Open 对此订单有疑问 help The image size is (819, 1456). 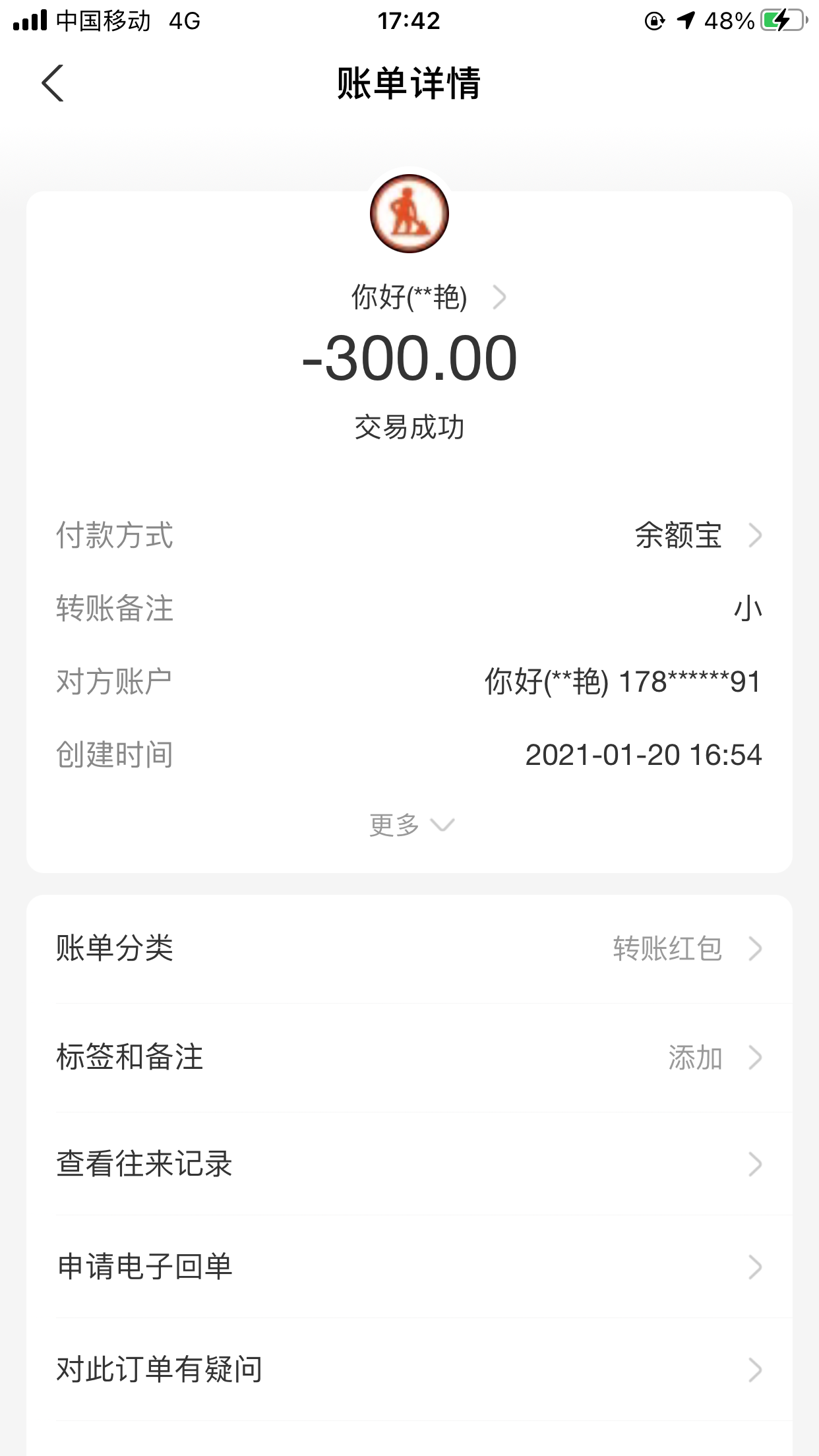(409, 1370)
